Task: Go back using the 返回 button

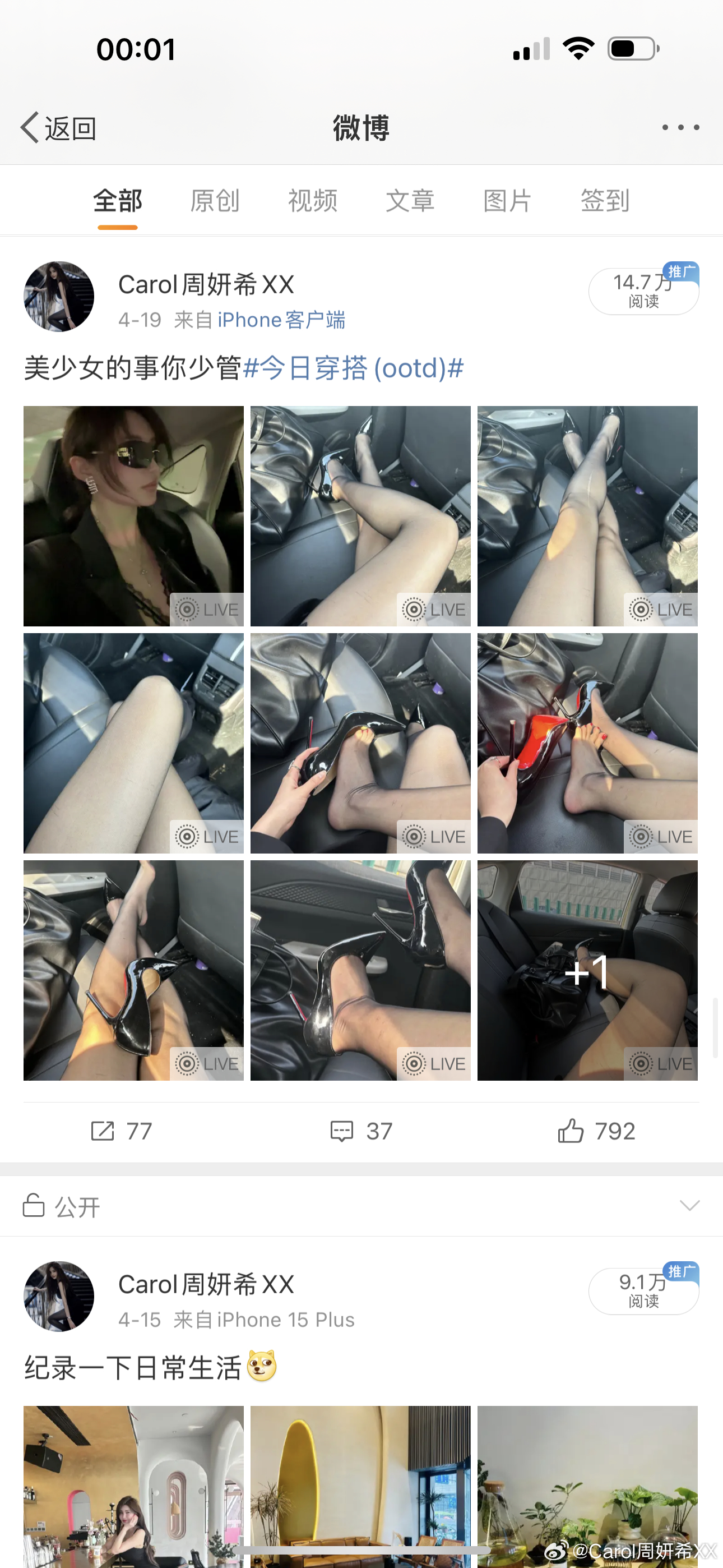Action: [x=58, y=128]
